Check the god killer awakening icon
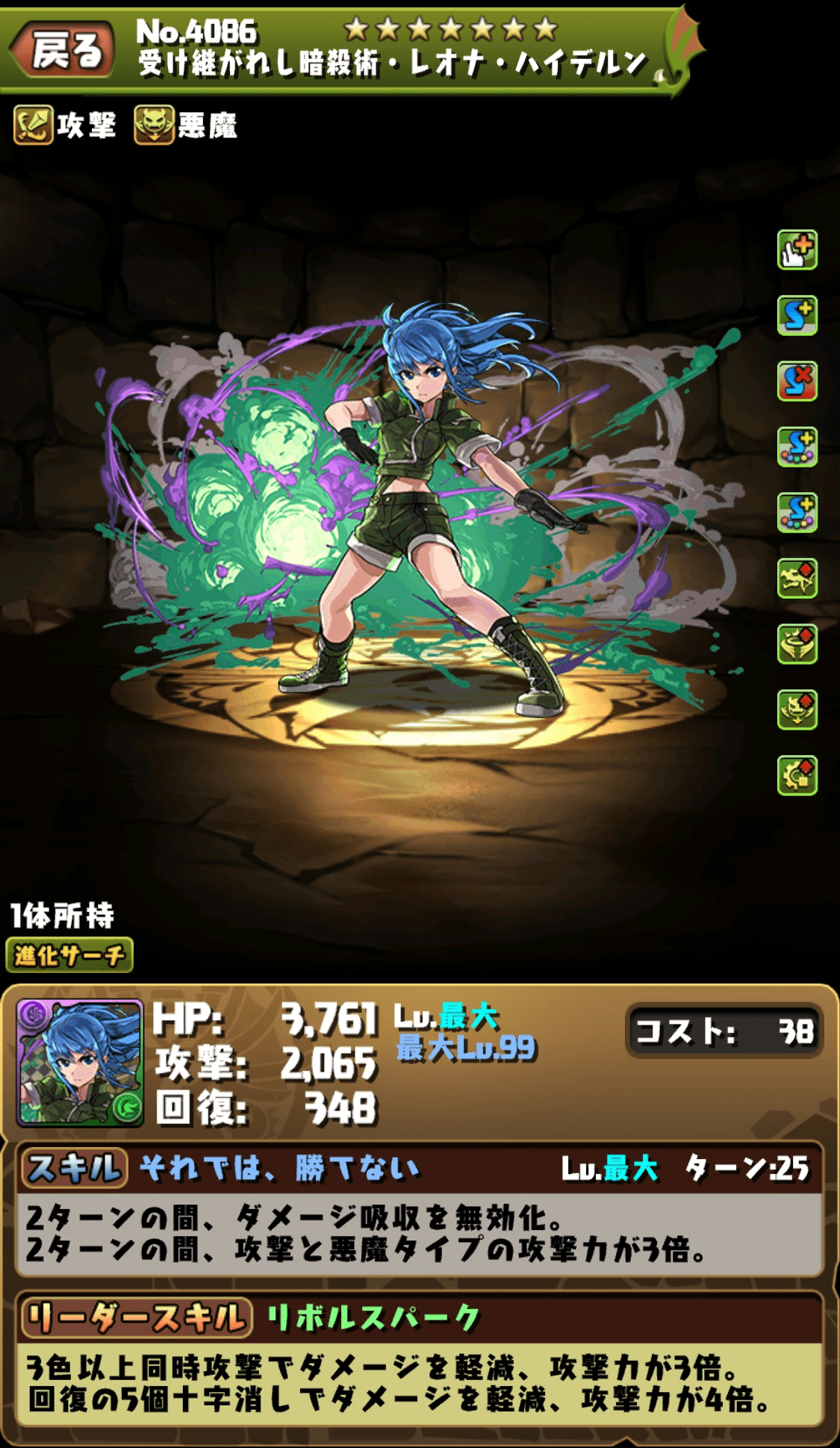This screenshot has height=1448, width=840. (797, 644)
